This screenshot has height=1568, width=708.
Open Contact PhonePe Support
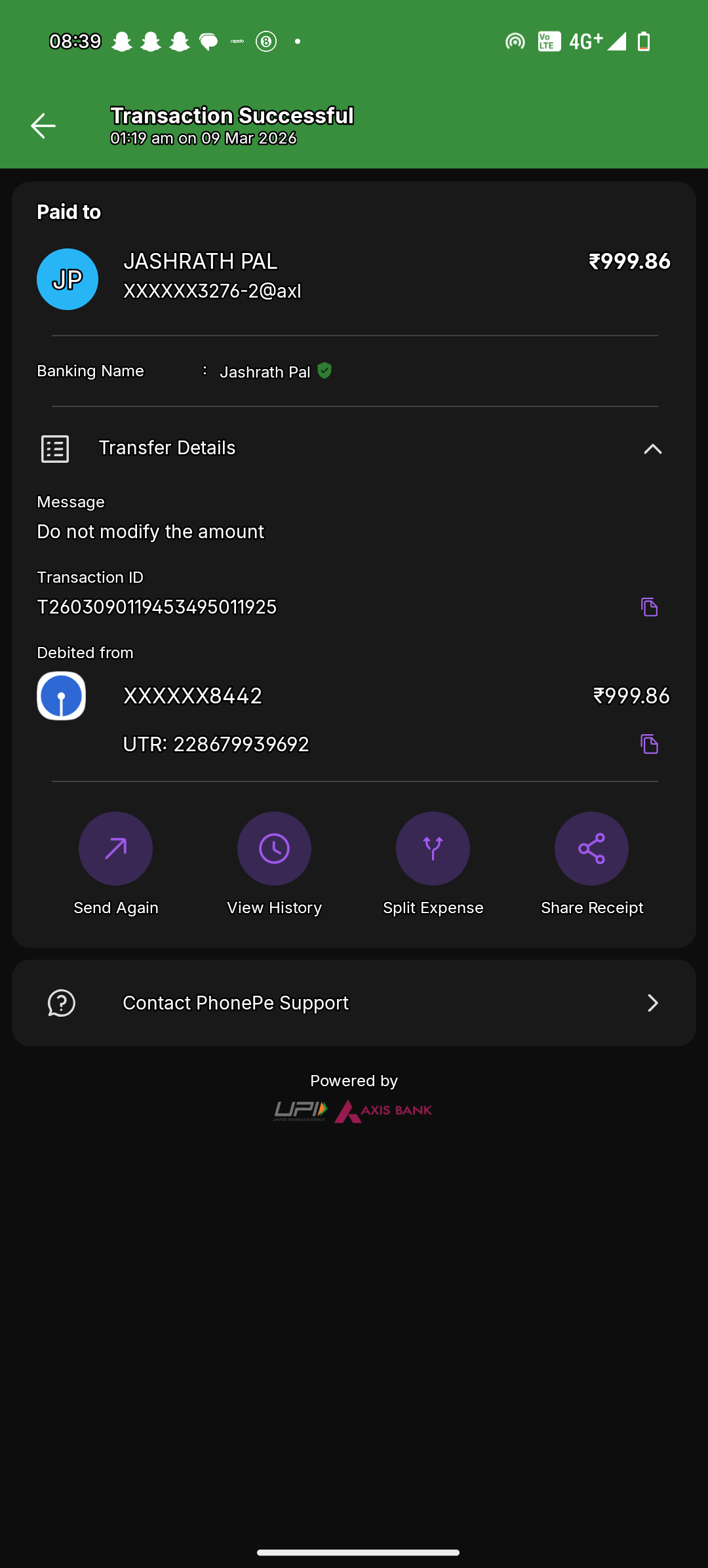354,1003
